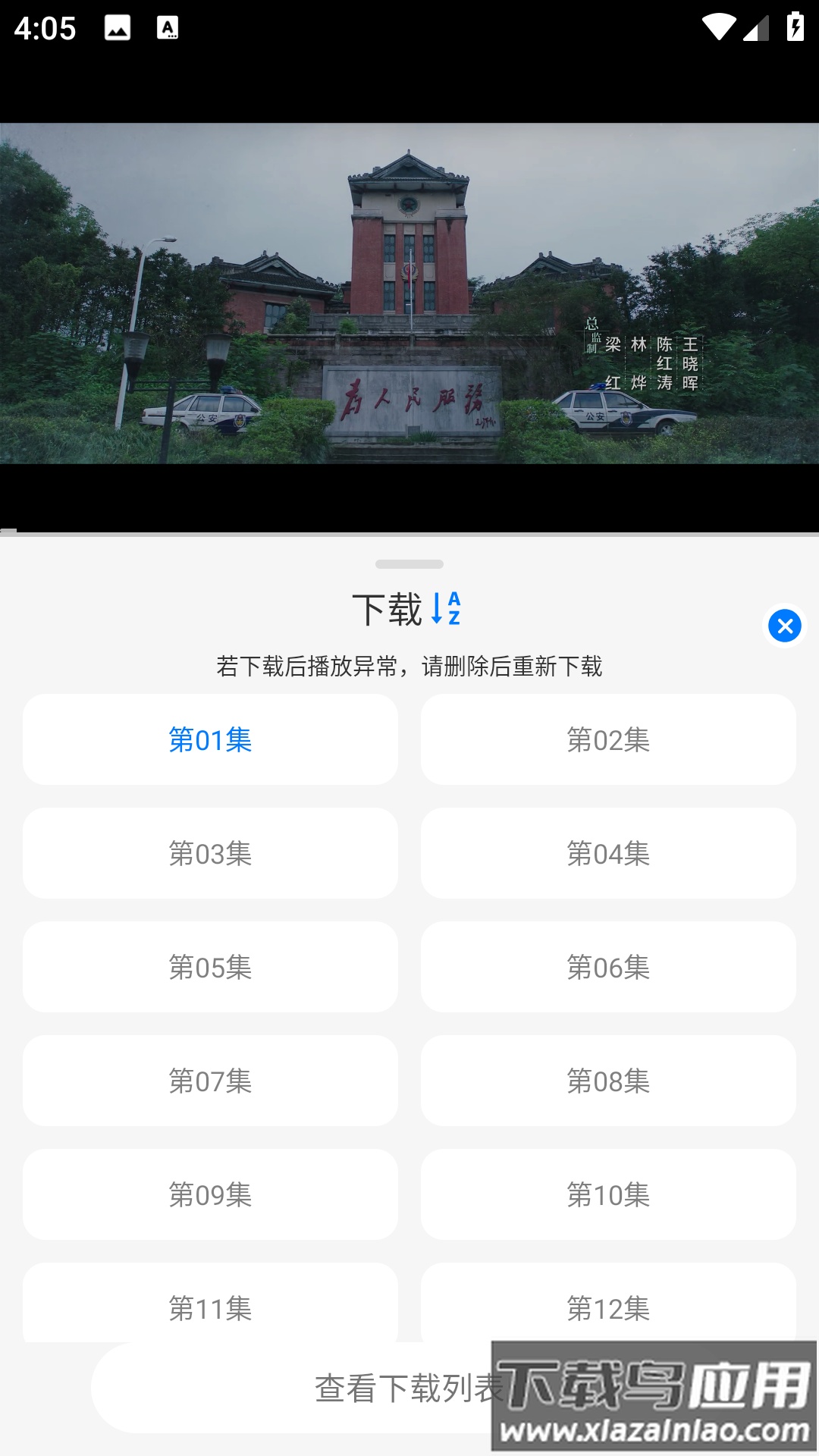Toggle the A-Z episode sort order
Screen dimensions: 819x1456
coord(446,608)
